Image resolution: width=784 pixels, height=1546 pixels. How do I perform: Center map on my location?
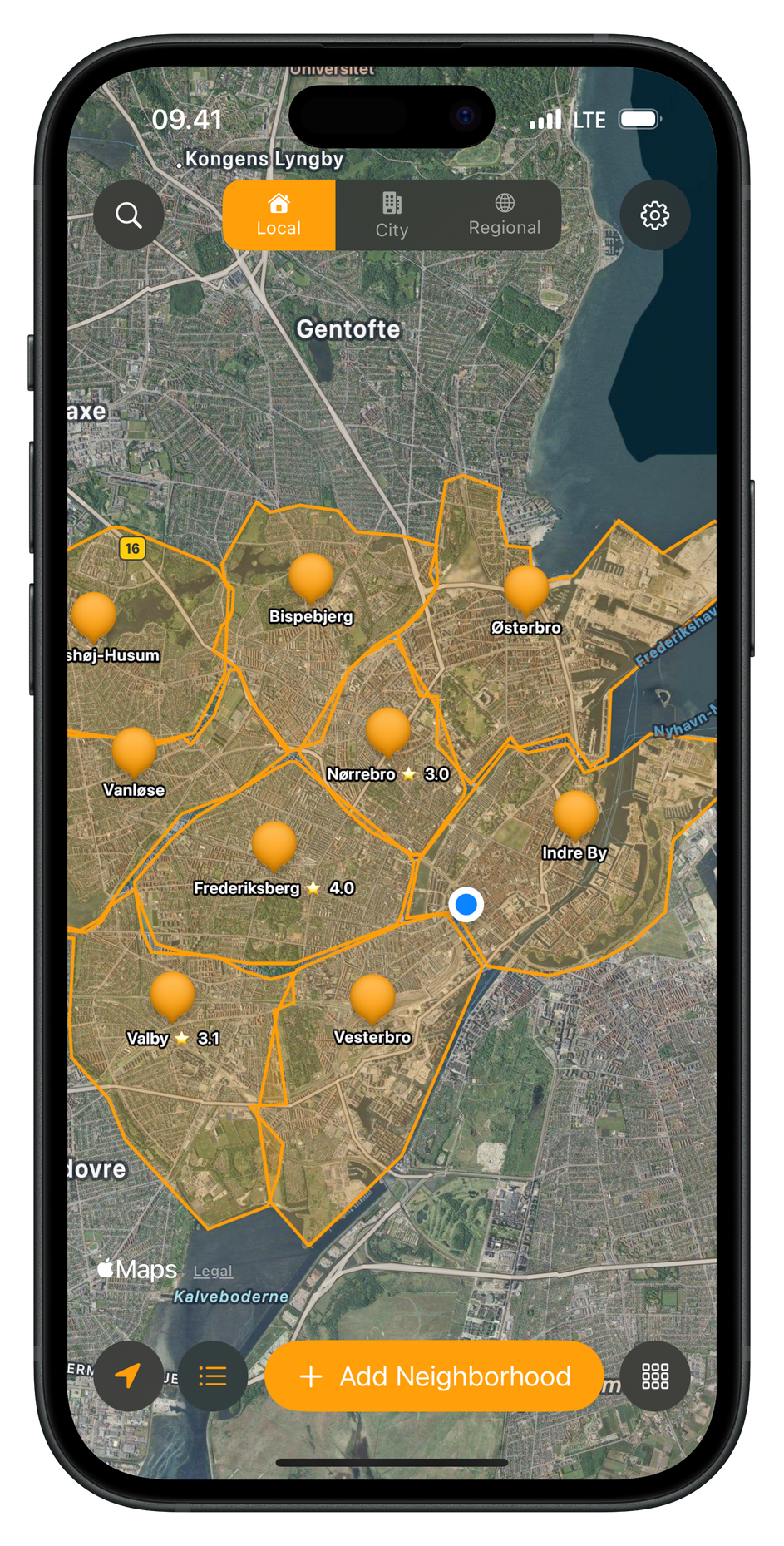tap(128, 1376)
